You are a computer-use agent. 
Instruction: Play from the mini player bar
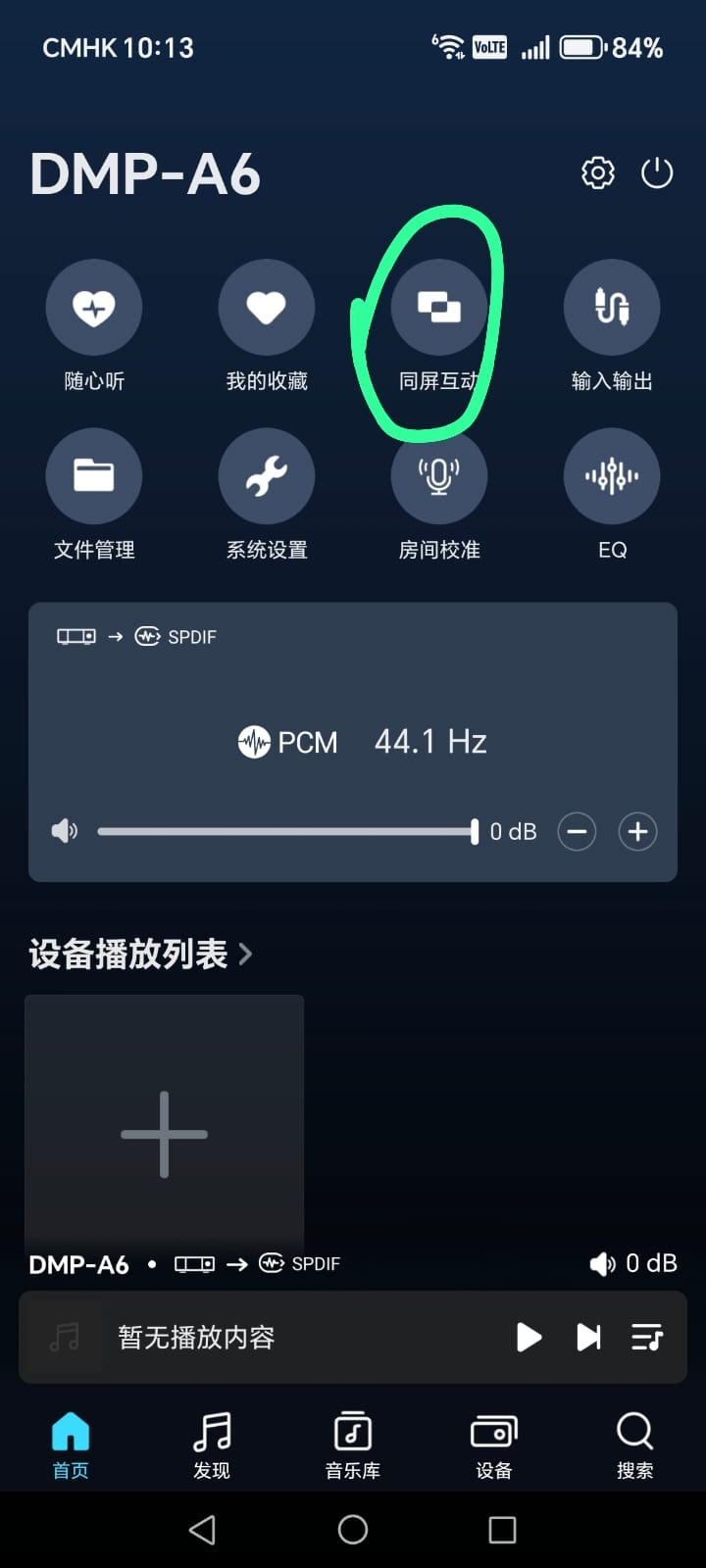coord(529,1337)
